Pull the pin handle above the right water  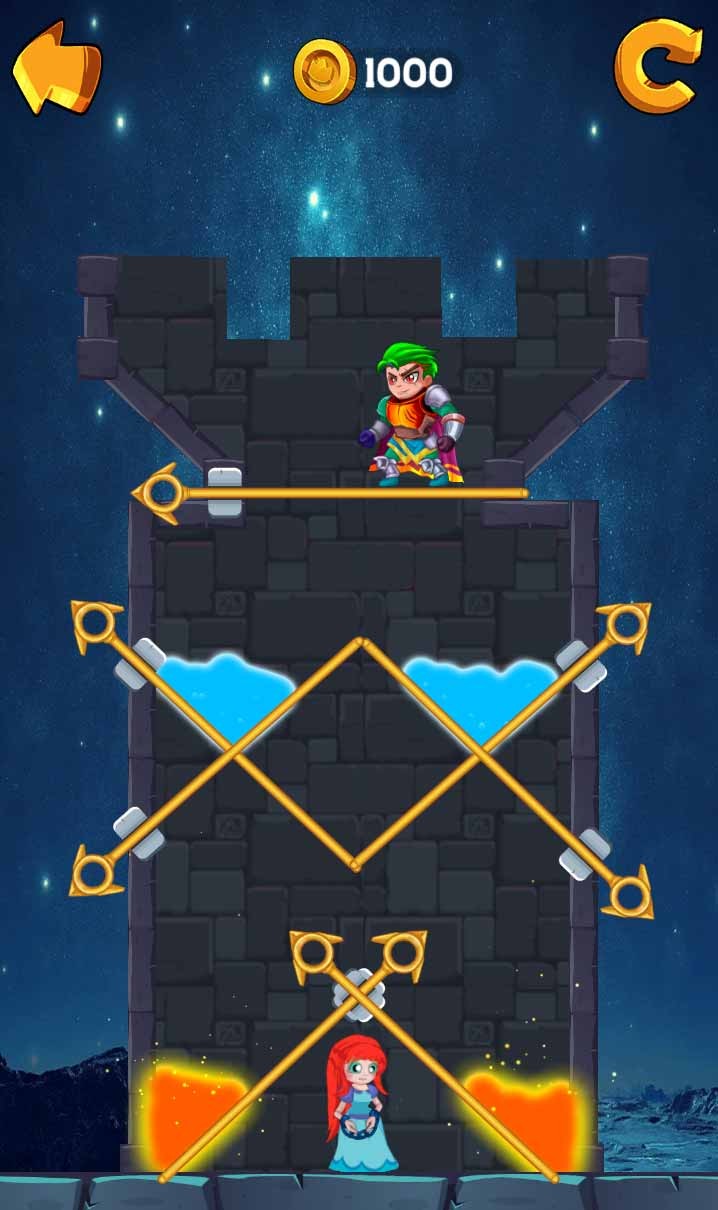627,624
